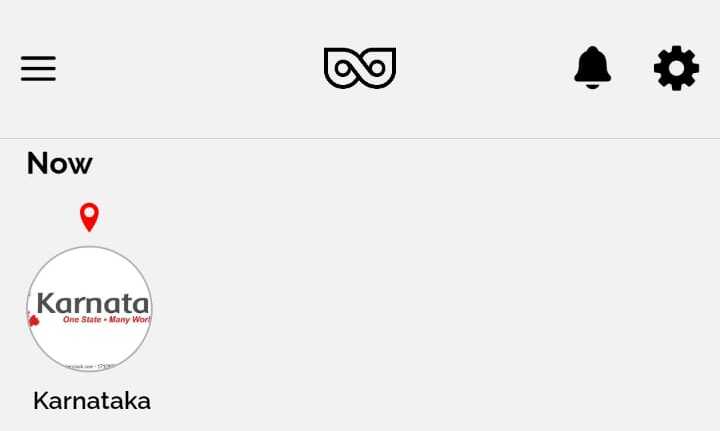Open the hamburger drawer menu
The height and width of the screenshot is (431, 720).
pyautogui.click(x=38, y=68)
